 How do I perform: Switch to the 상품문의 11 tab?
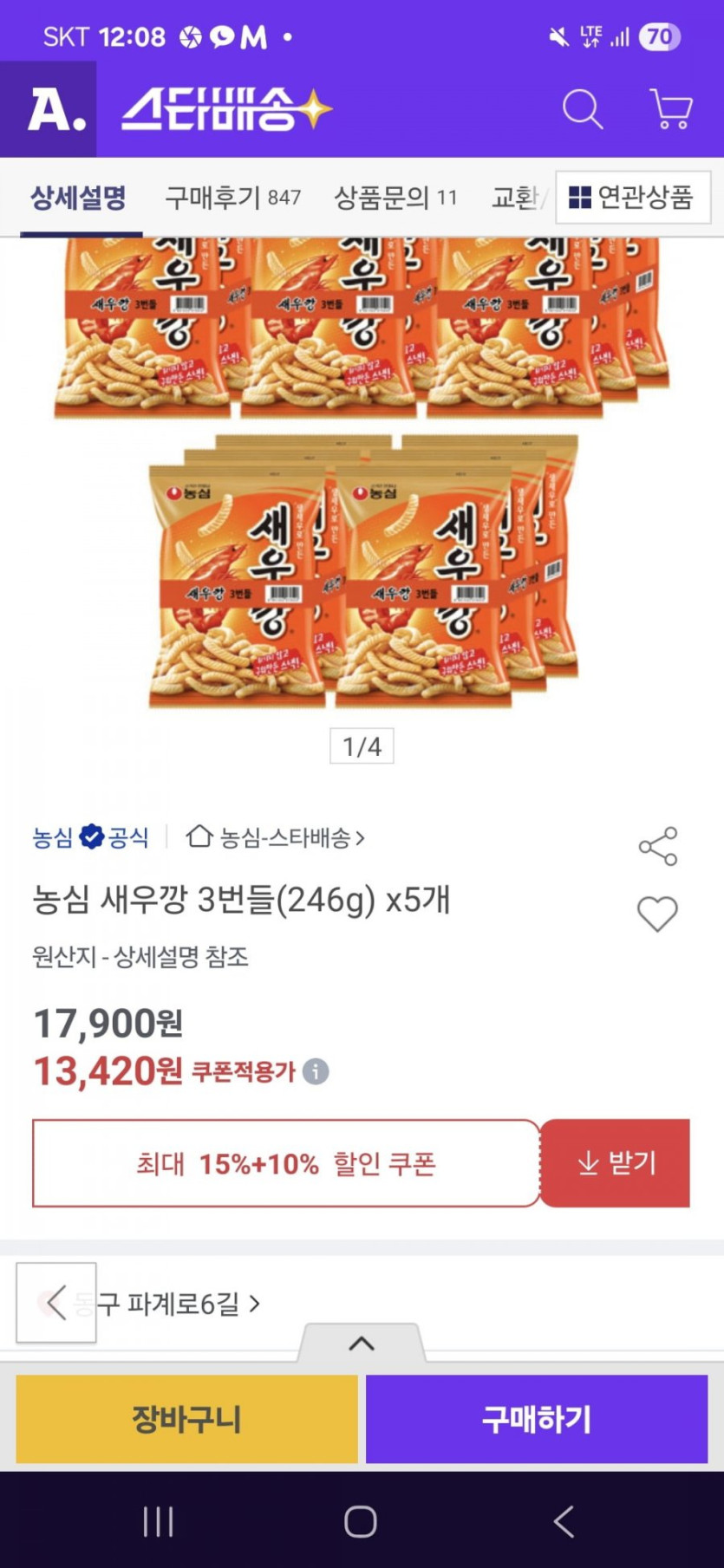[x=395, y=198]
